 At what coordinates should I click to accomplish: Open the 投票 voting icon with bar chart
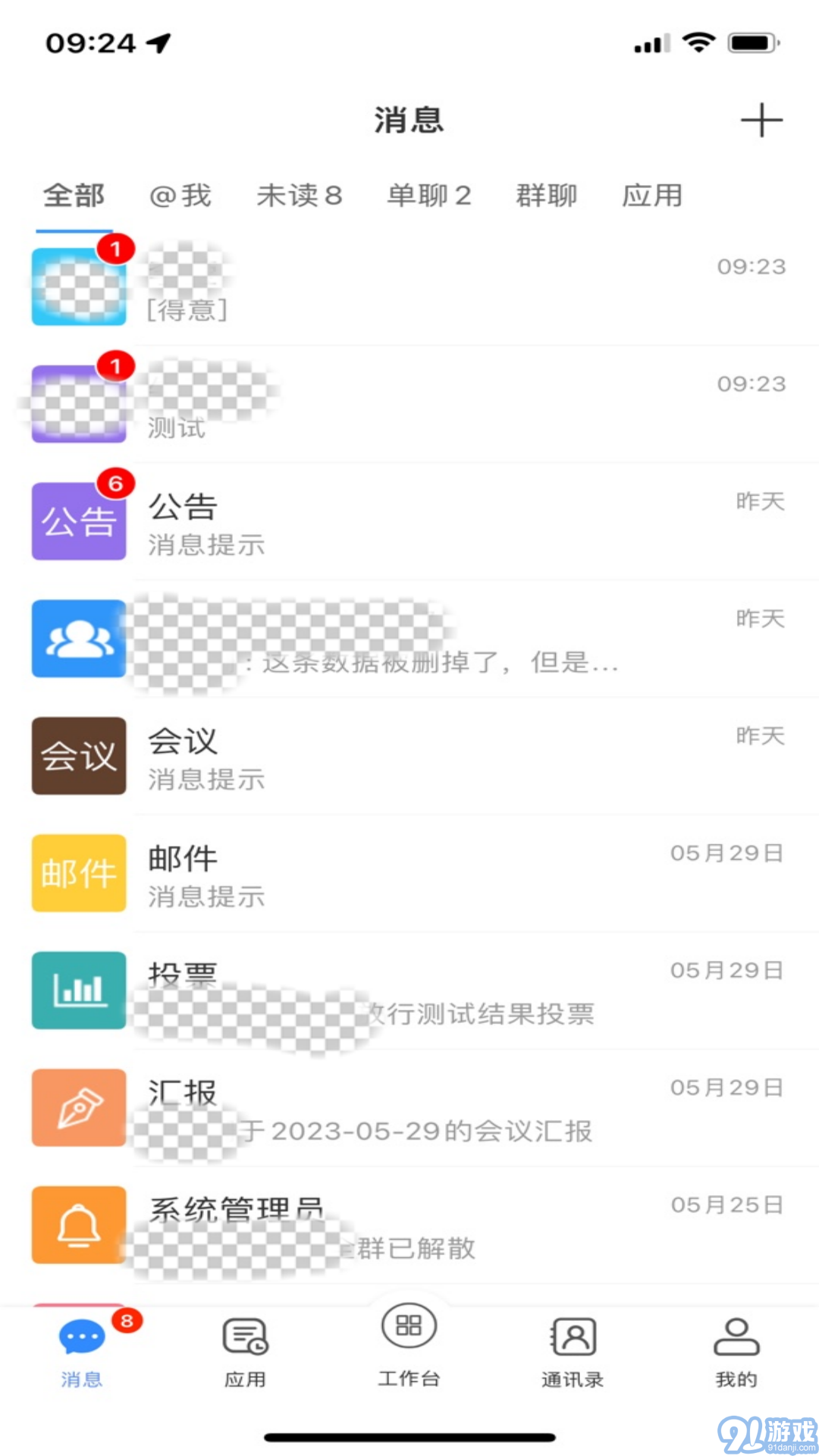[78, 990]
